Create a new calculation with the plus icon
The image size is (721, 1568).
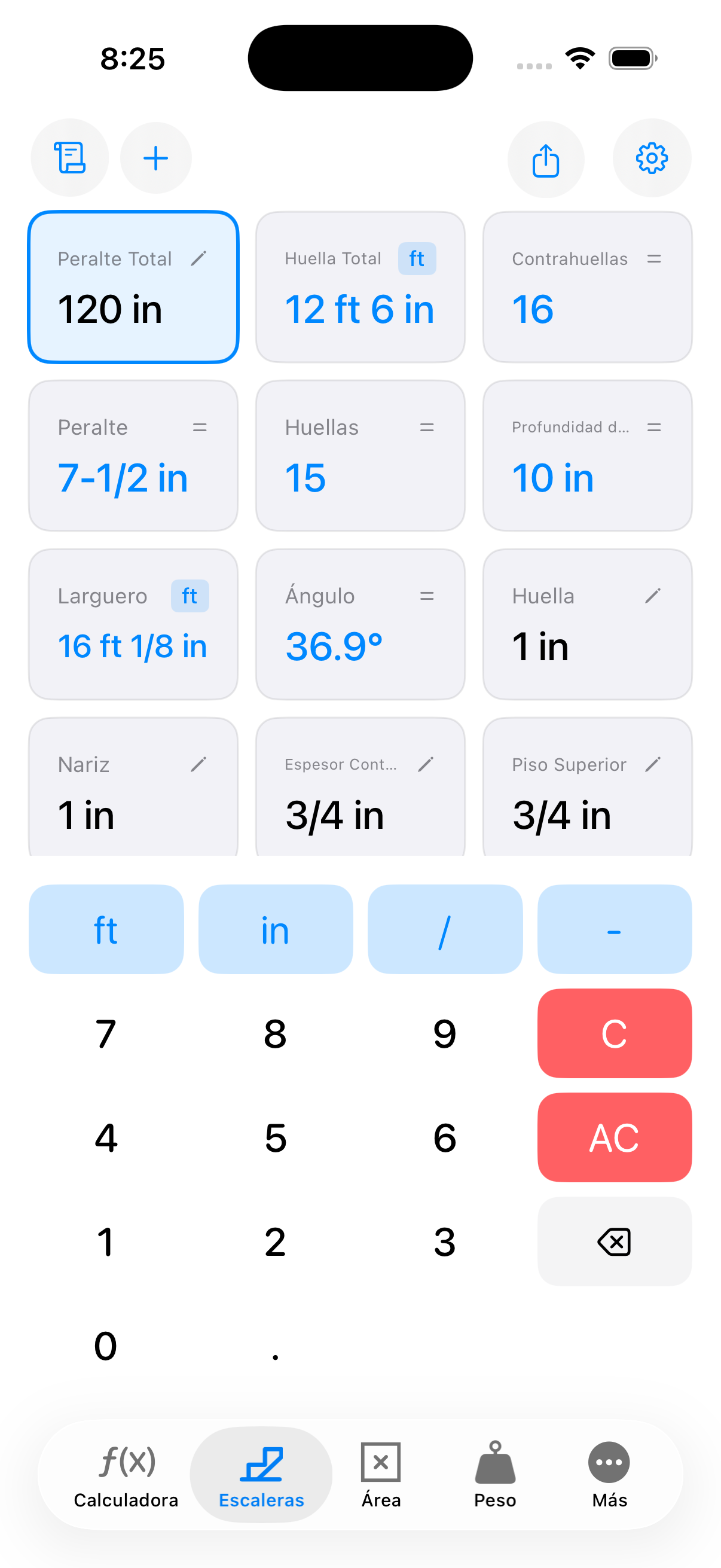(156, 158)
